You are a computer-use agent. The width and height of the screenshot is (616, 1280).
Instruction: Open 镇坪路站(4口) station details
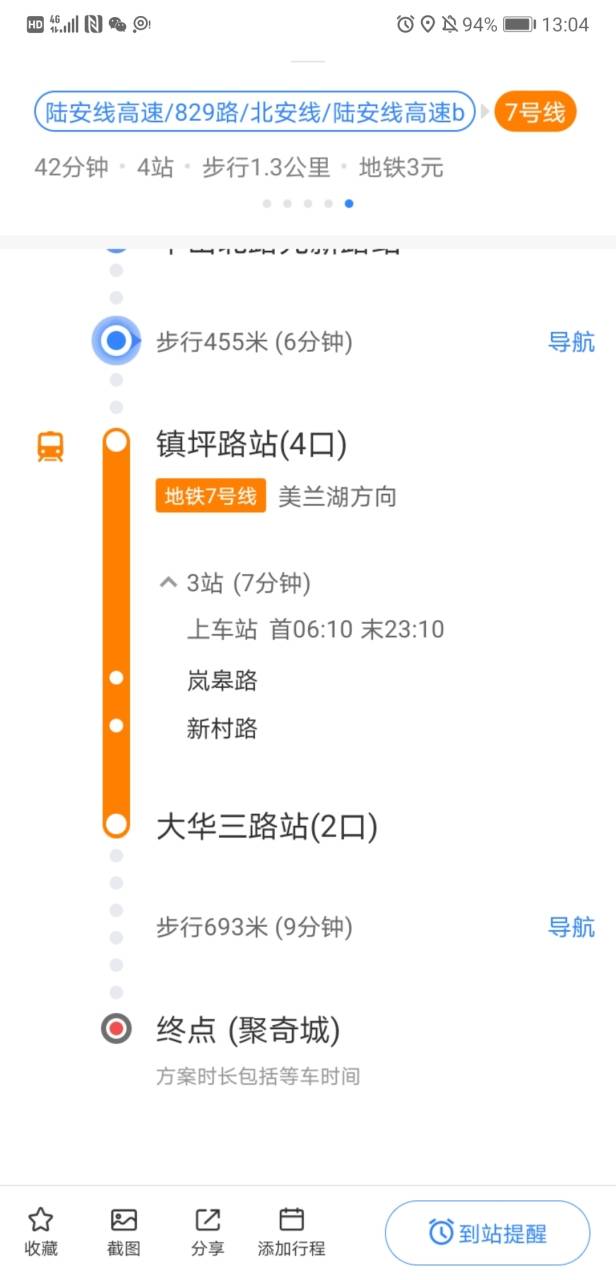(252, 444)
